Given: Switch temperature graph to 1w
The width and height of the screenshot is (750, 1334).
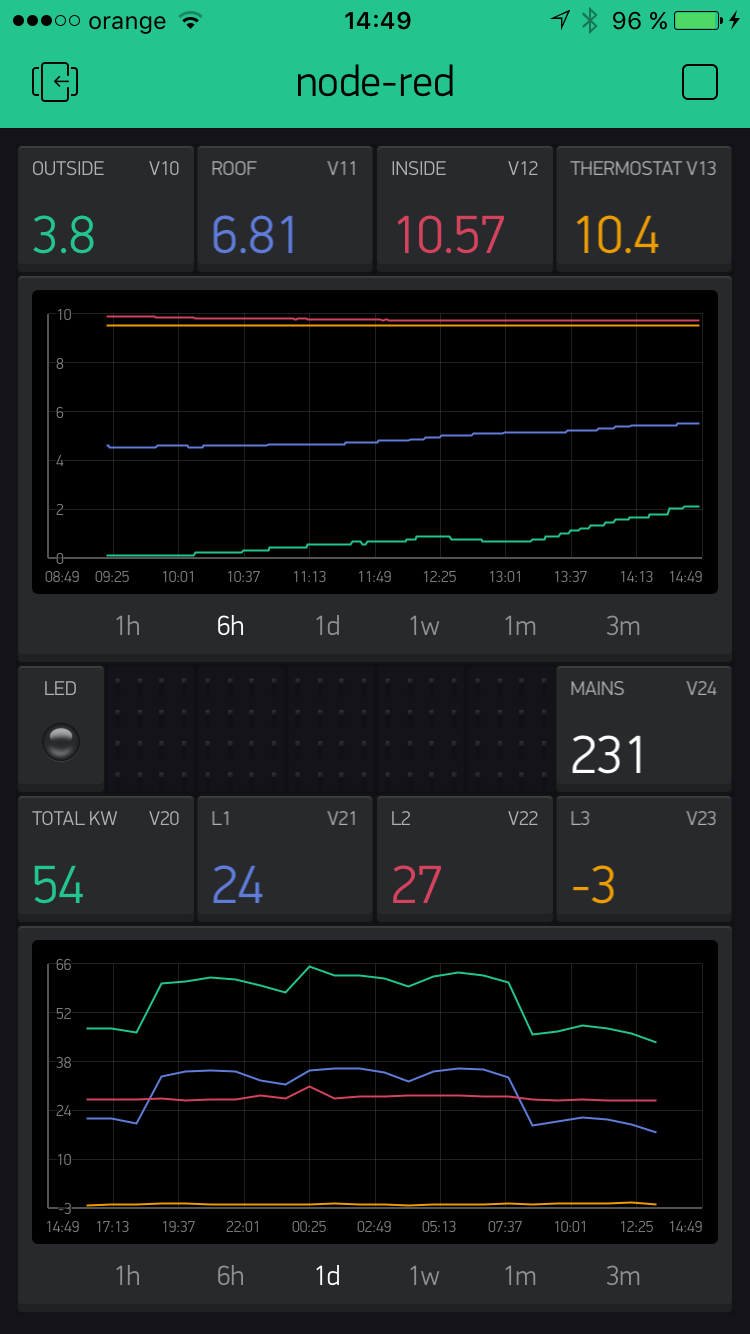Looking at the screenshot, I should [424, 626].
